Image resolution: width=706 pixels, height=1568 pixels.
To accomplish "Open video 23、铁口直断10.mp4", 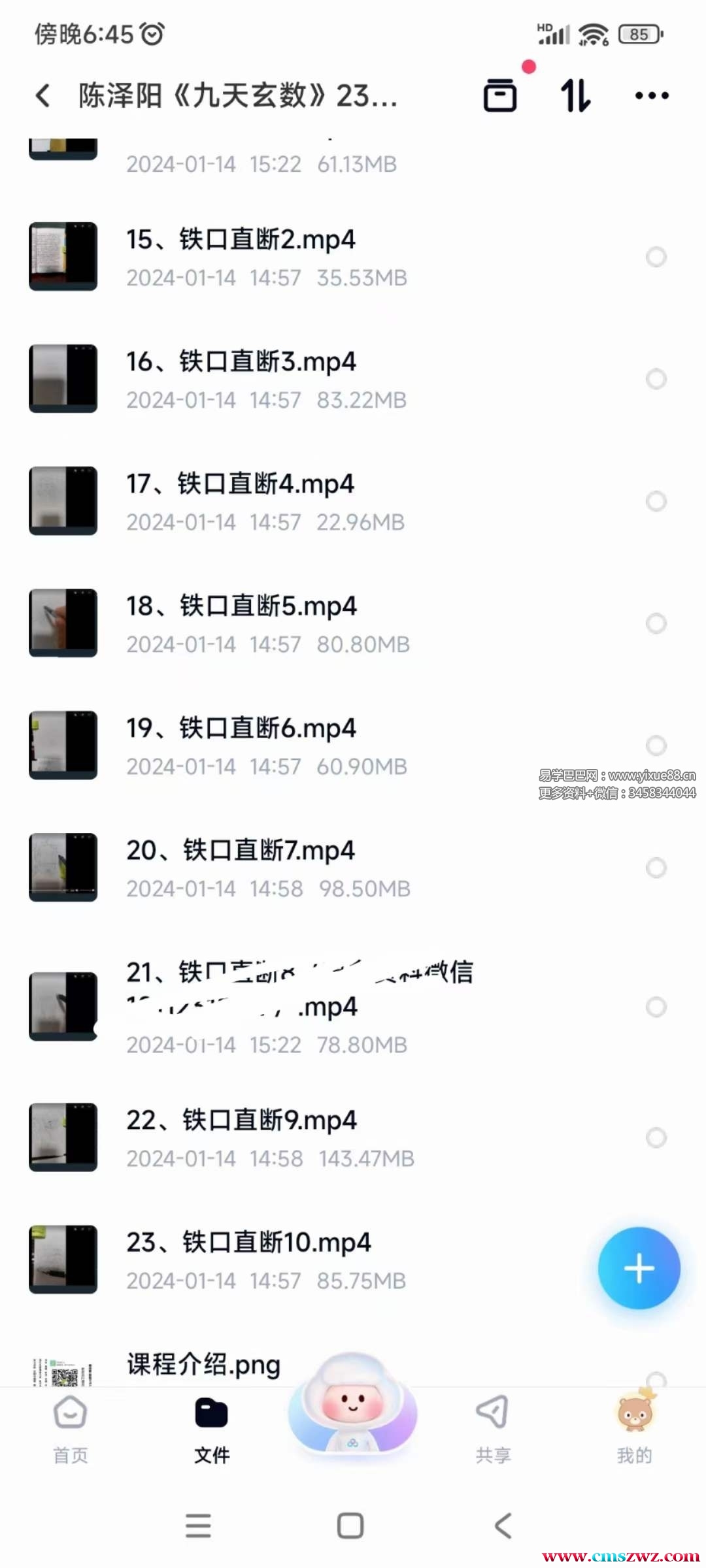I will click(248, 1243).
